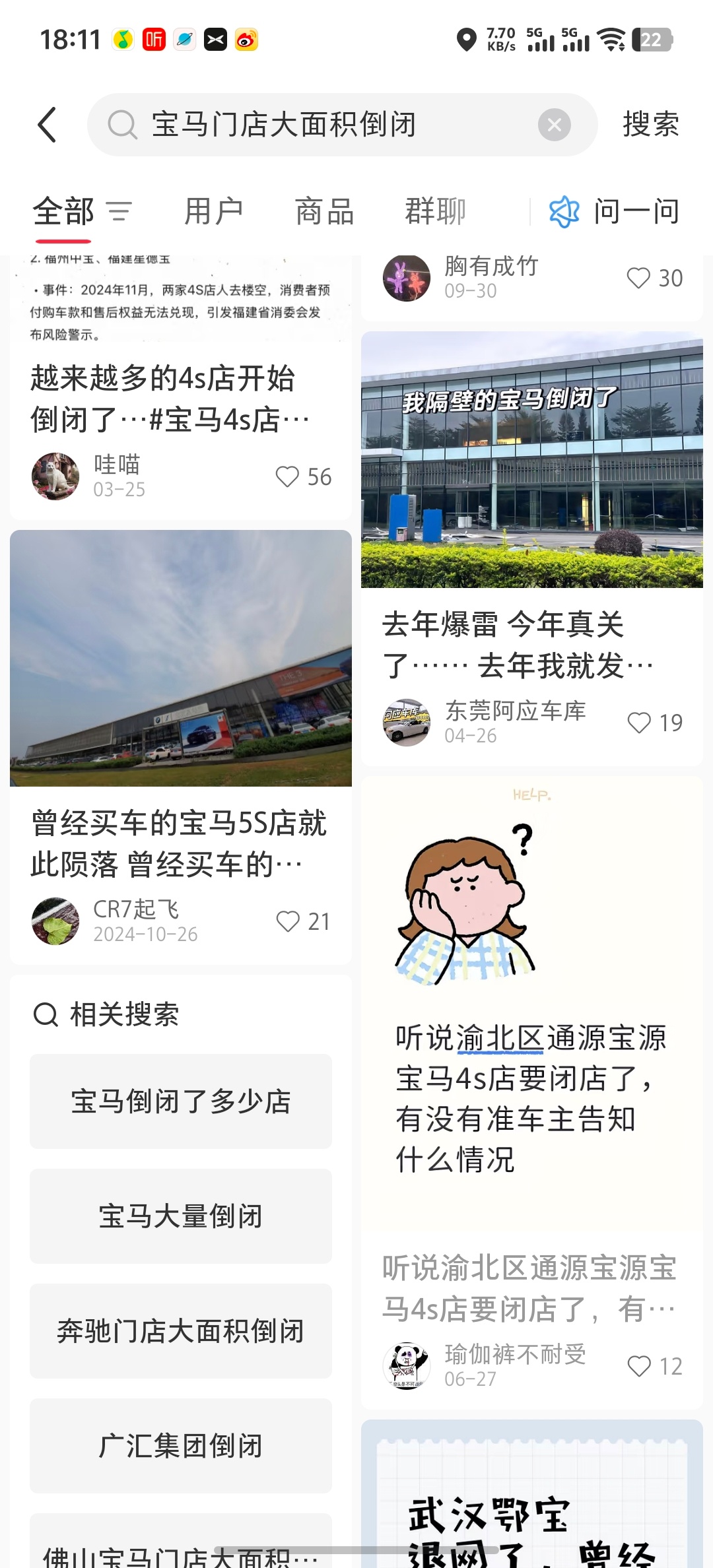
Task: Open the 问一问 AI assistant
Action: (614, 212)
